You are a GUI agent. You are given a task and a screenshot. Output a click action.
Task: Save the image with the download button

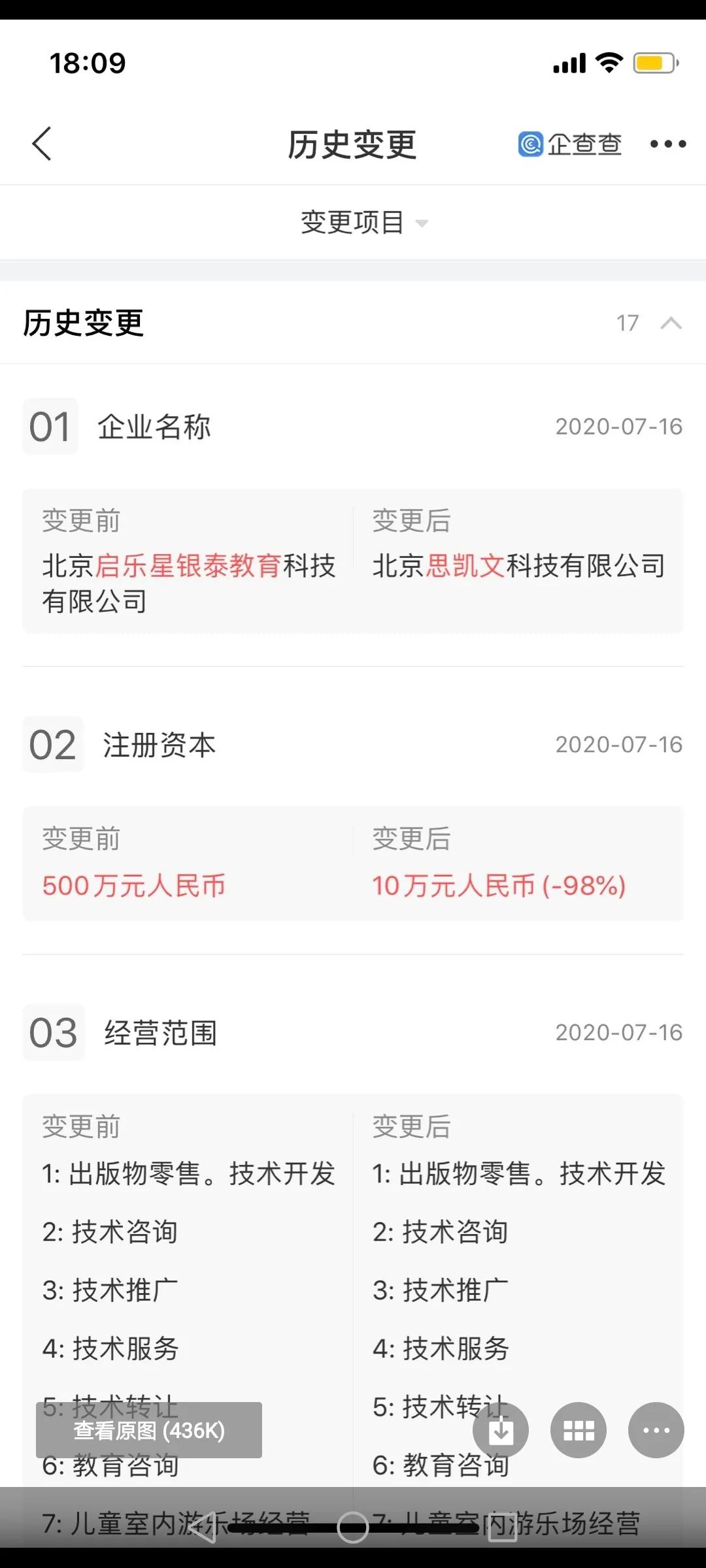click(x=501, y=1430)
